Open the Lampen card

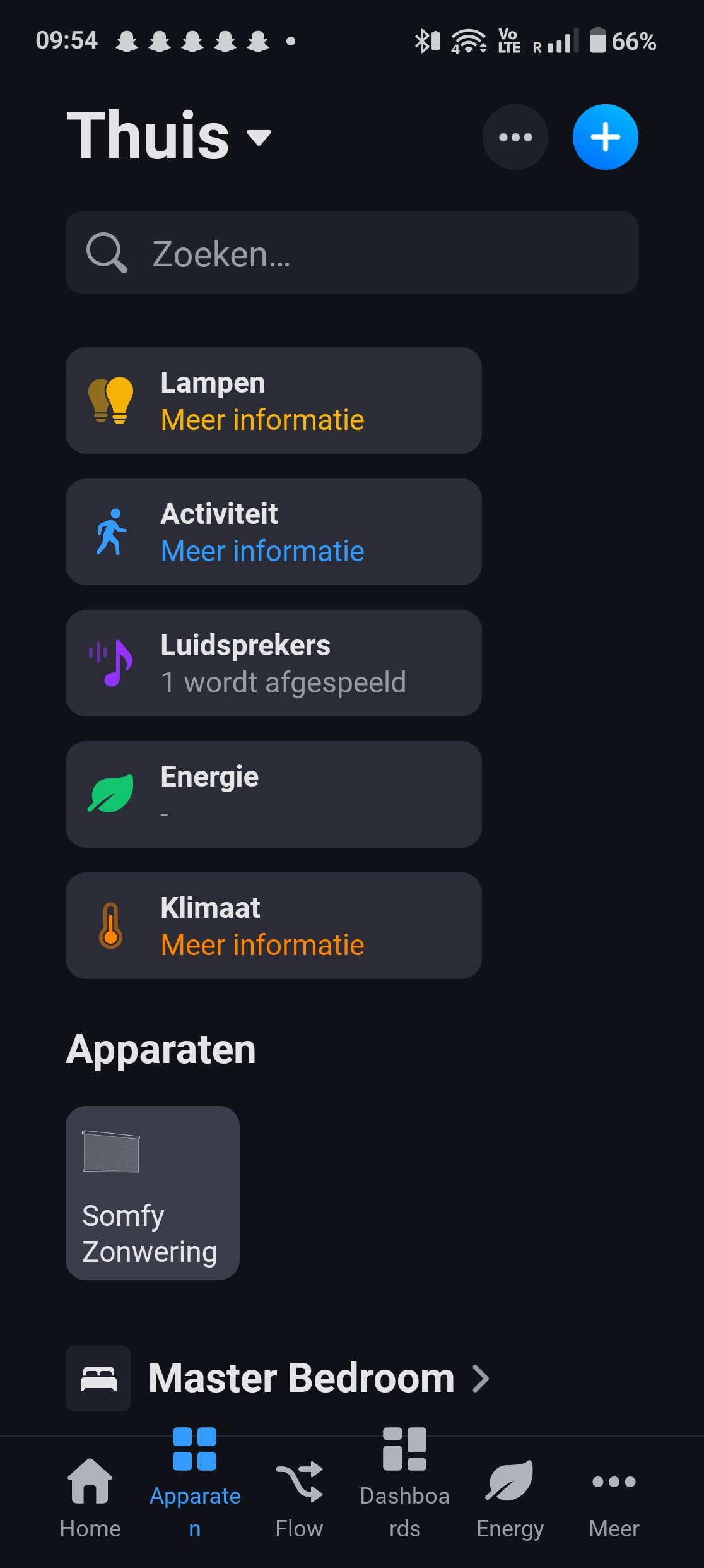[274, 400]
